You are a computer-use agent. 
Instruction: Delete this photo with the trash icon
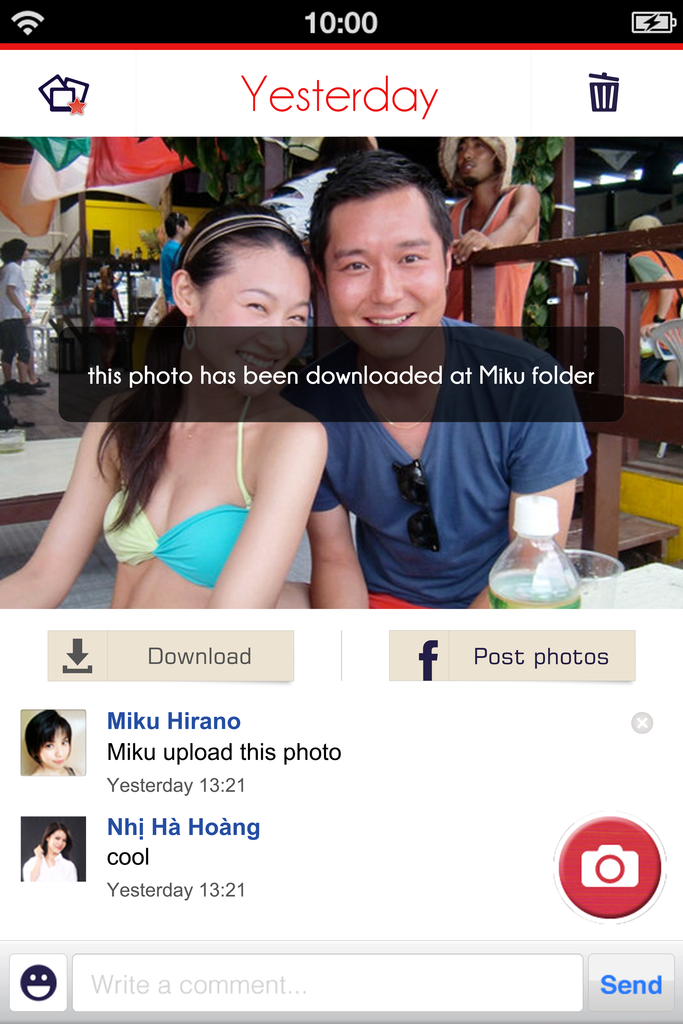603,93
